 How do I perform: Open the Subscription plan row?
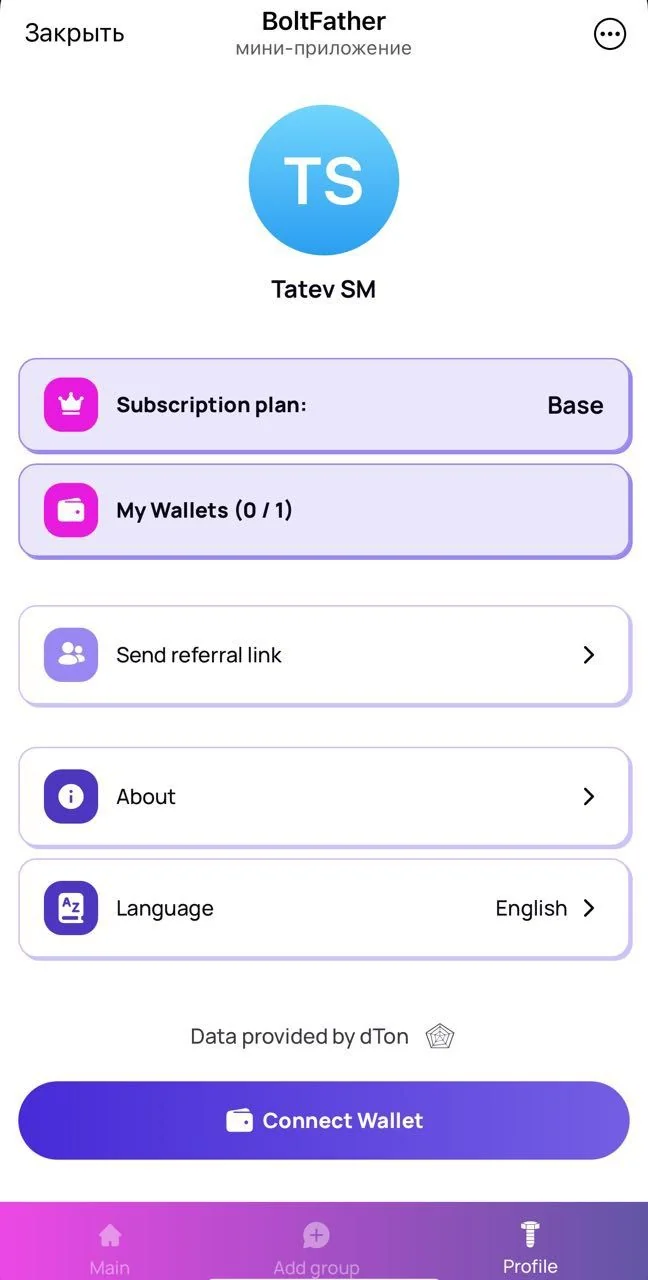pos(324,405)
